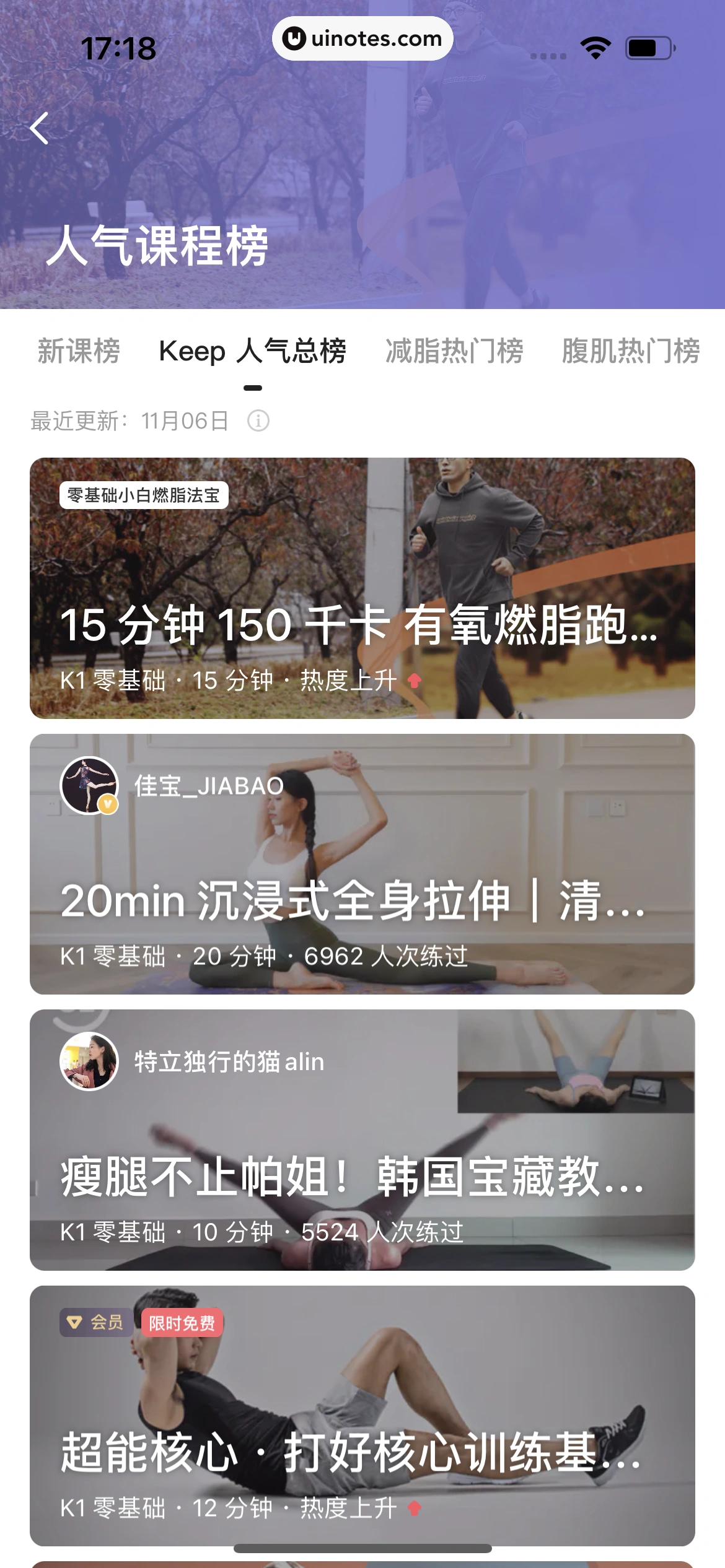This screenshot has width=725, height=1568.
Task: Open the info icon next to update date
Action: click(258, 420)
